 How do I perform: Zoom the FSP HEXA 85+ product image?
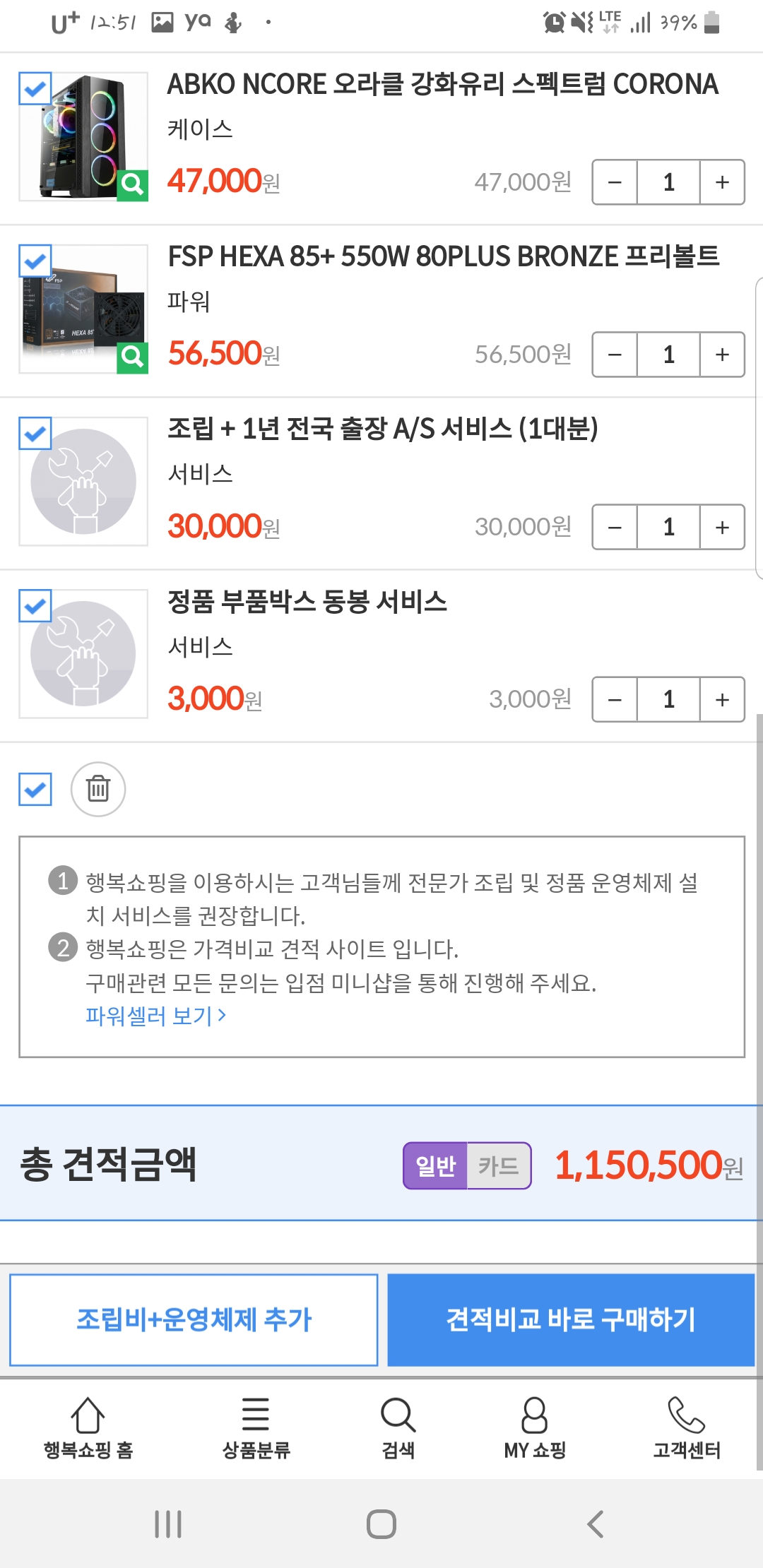132,357
